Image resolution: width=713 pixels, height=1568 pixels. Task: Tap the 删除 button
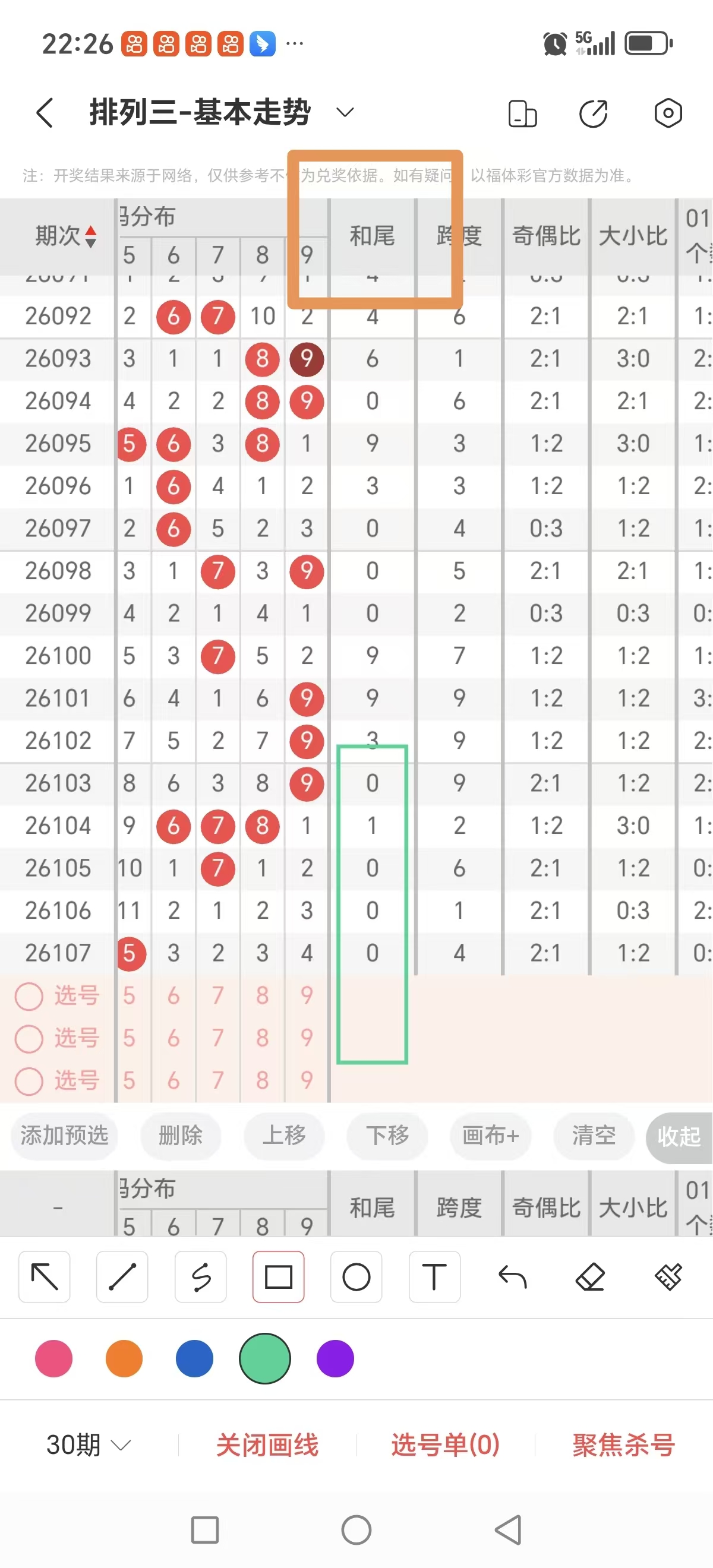click(180, 1135)
